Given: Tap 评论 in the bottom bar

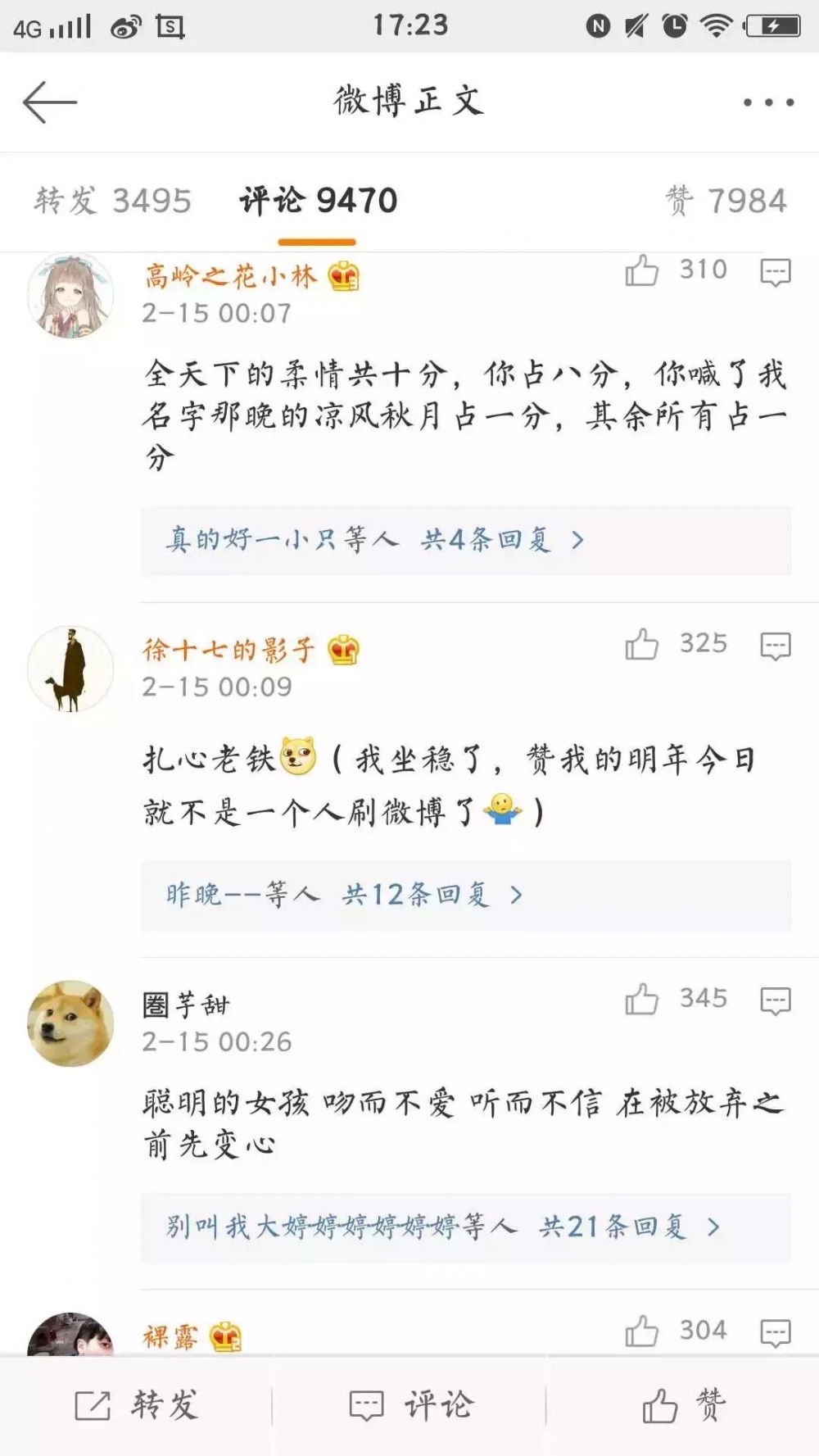Looking at the screenshot, I should click(410, 1406).
